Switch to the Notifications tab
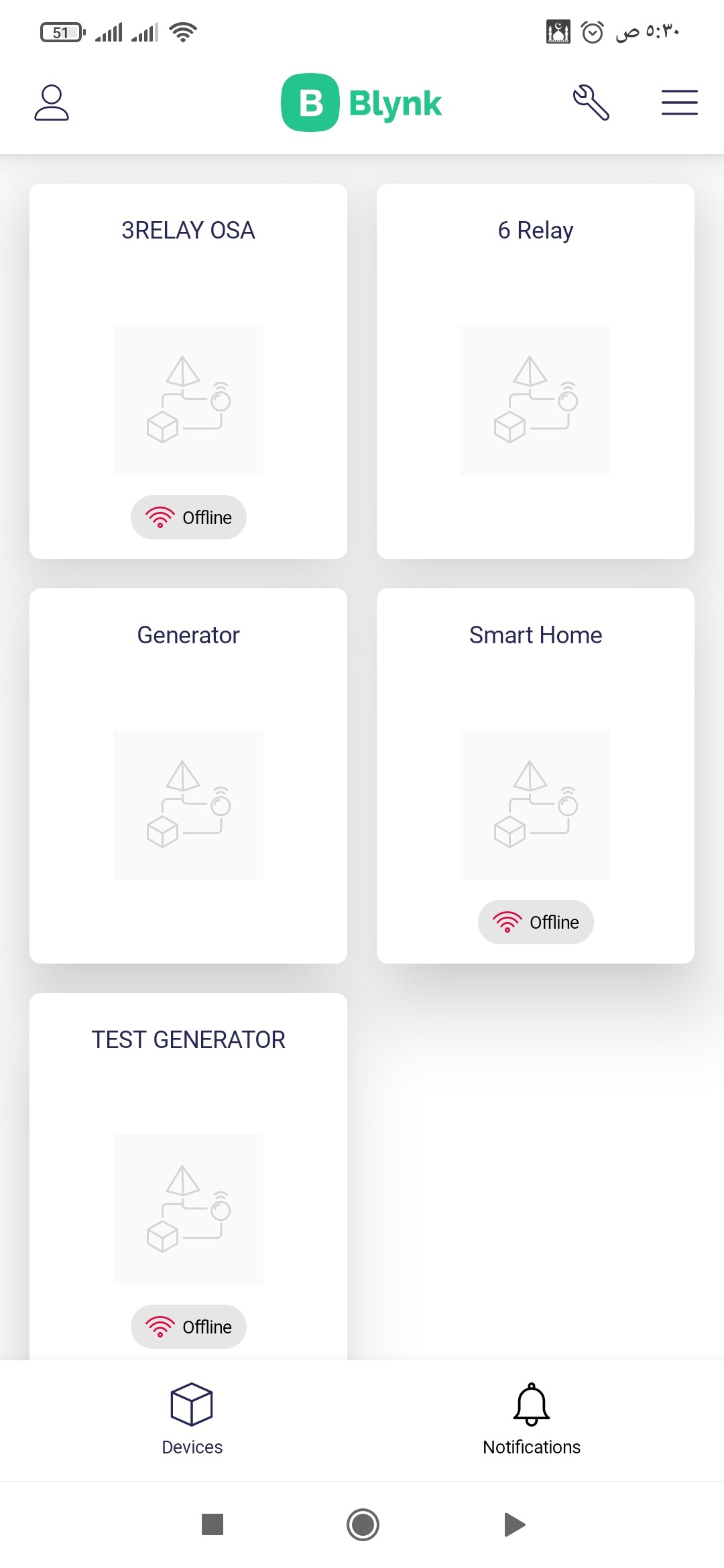This screenshot has width=724, height=1568. coord(532,1419)
